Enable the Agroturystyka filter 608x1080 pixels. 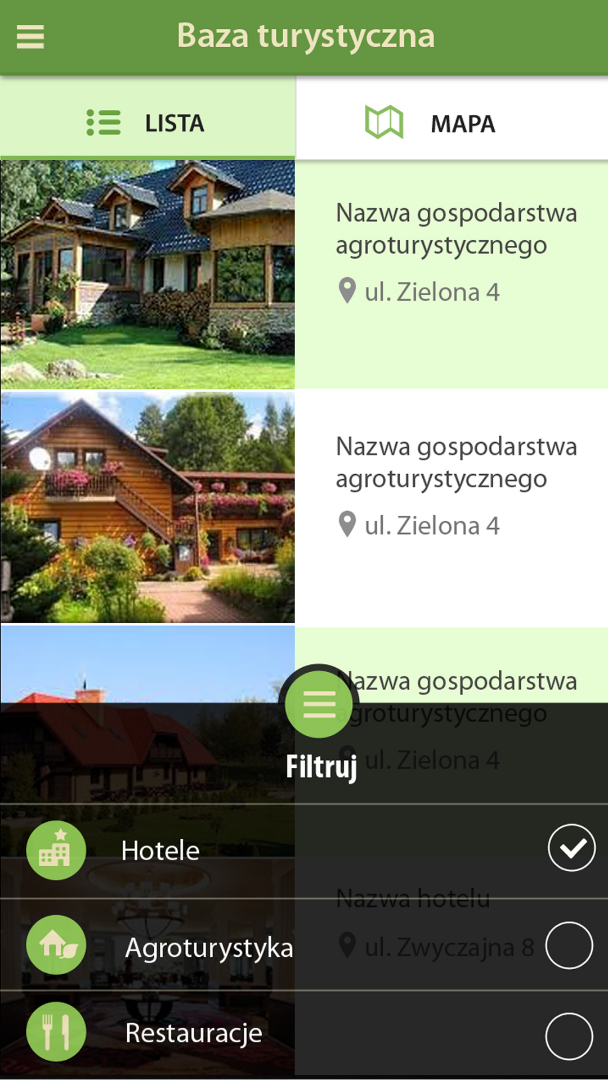[x=569, y=946]
